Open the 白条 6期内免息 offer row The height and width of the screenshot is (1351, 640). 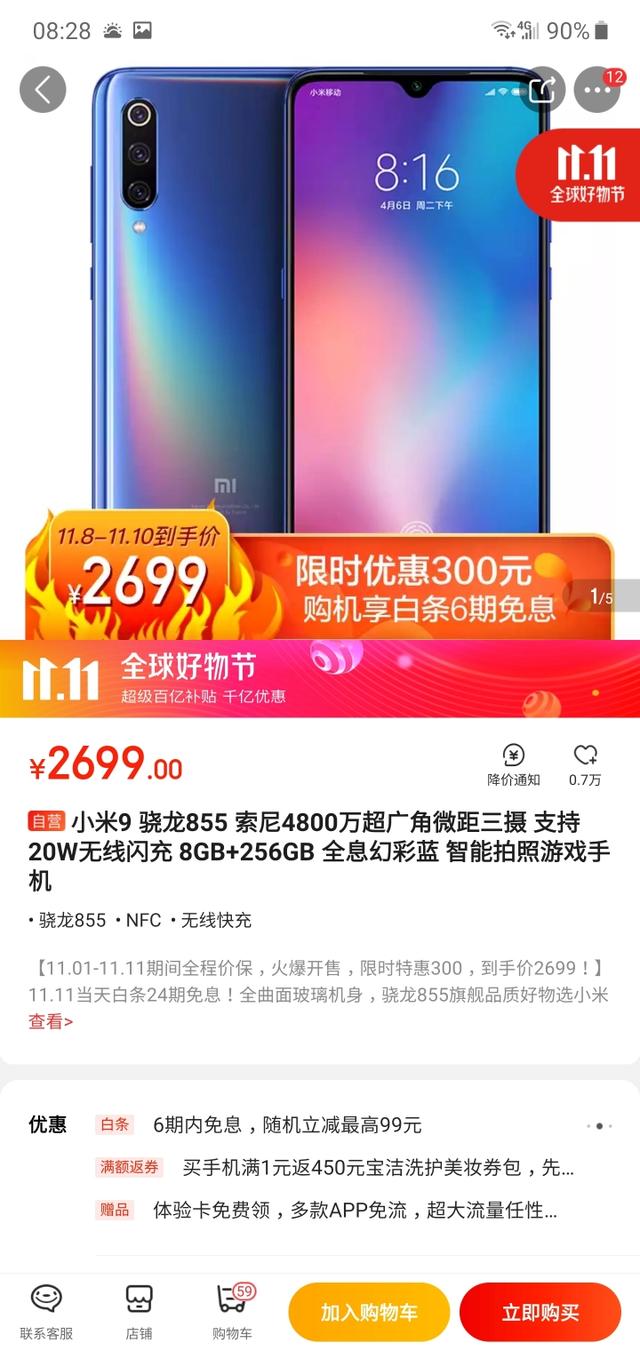point(288,1125)
